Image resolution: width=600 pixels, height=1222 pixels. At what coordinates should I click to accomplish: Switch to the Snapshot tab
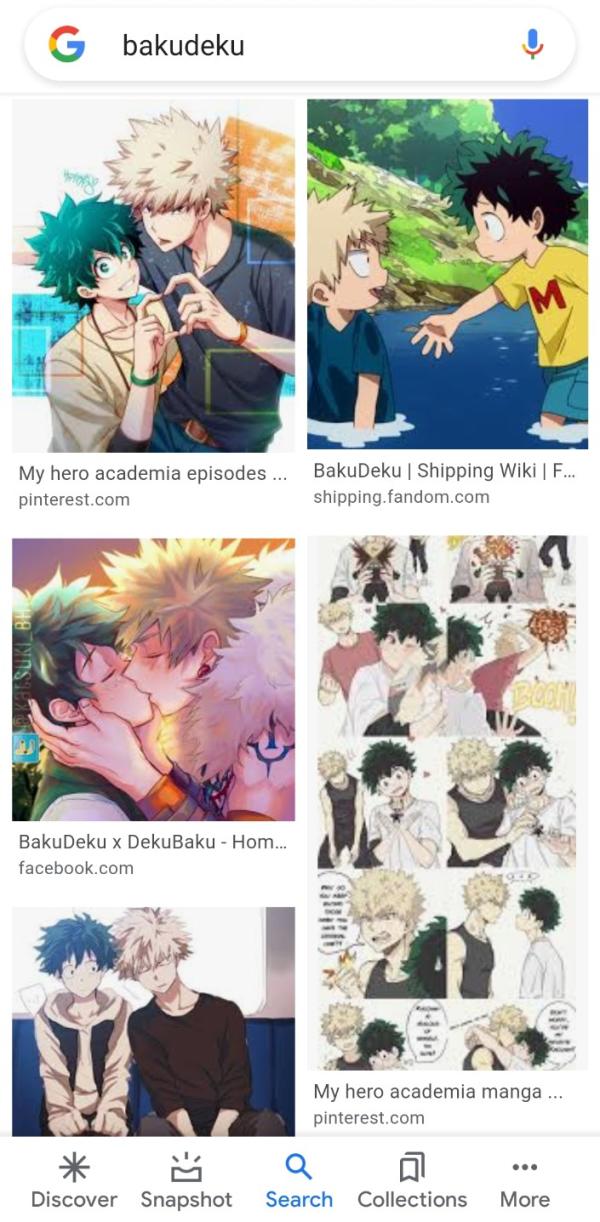(x=186, y=1181)
